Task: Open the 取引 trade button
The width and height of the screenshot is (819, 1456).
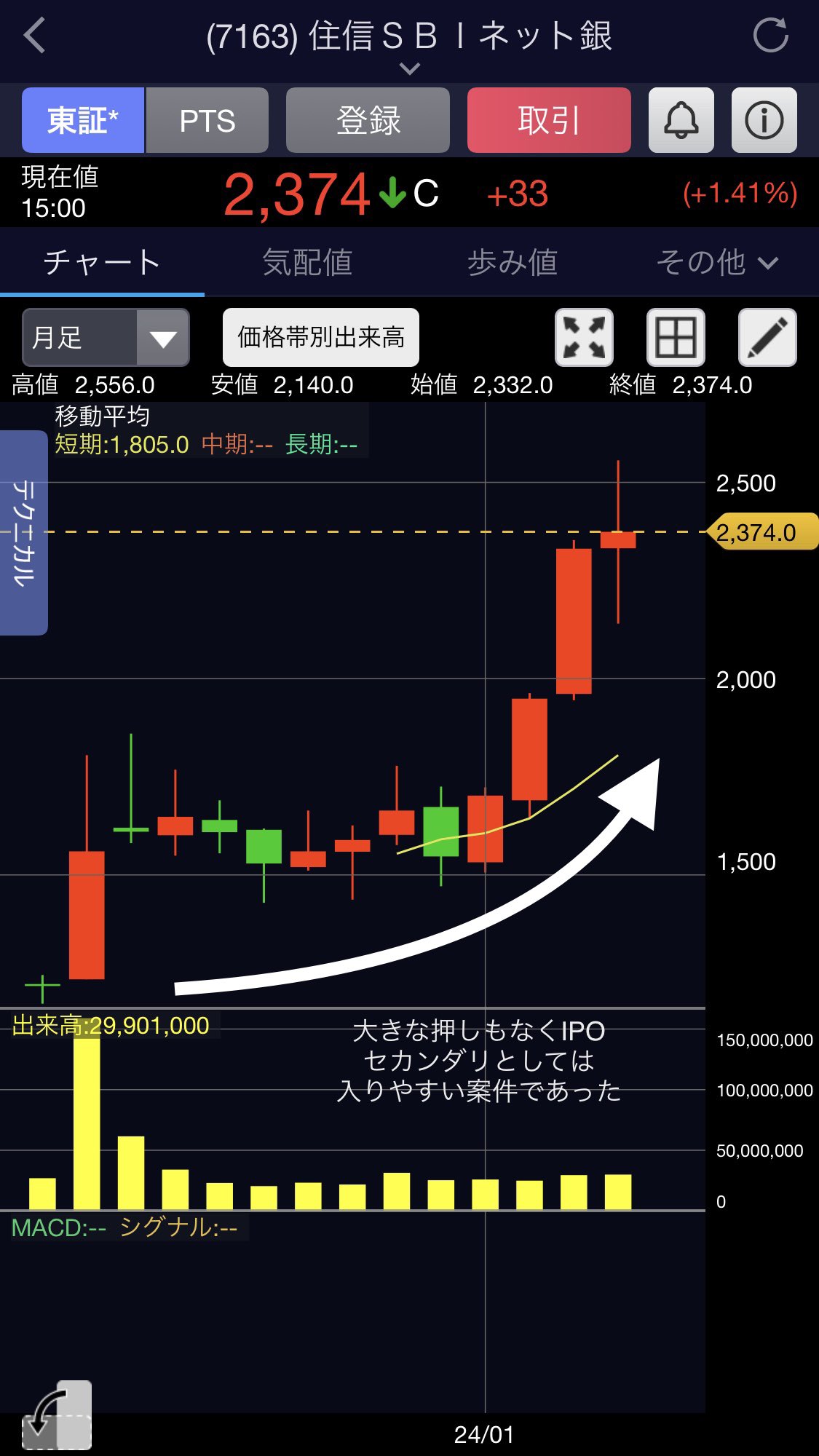Action: (549, 120)
